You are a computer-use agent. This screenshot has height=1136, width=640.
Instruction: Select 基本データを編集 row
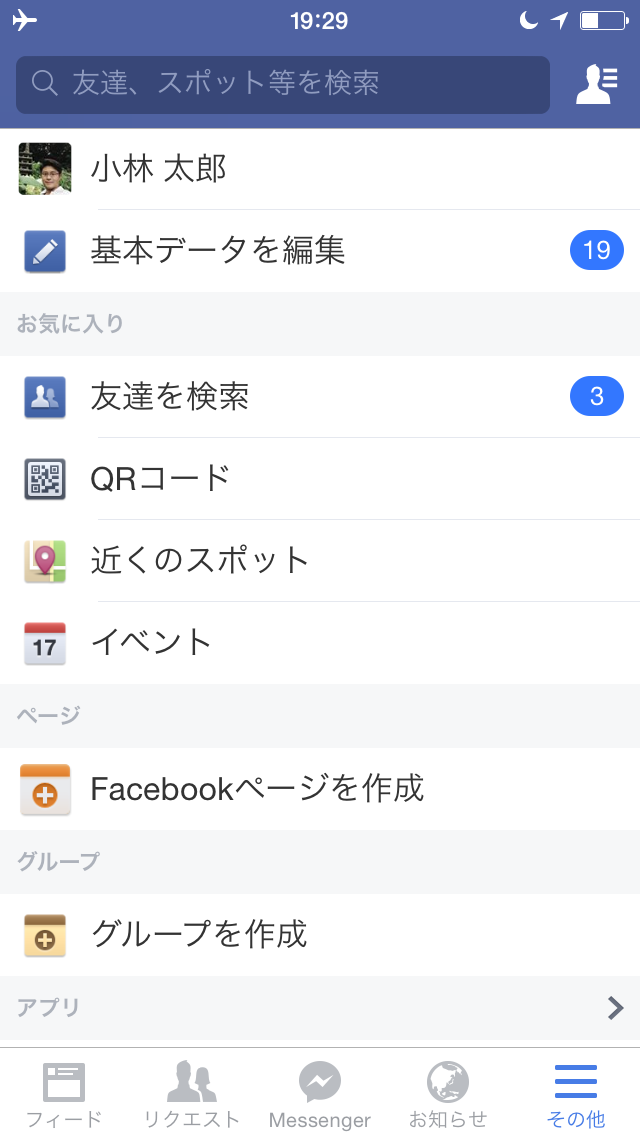click(320, 250)
